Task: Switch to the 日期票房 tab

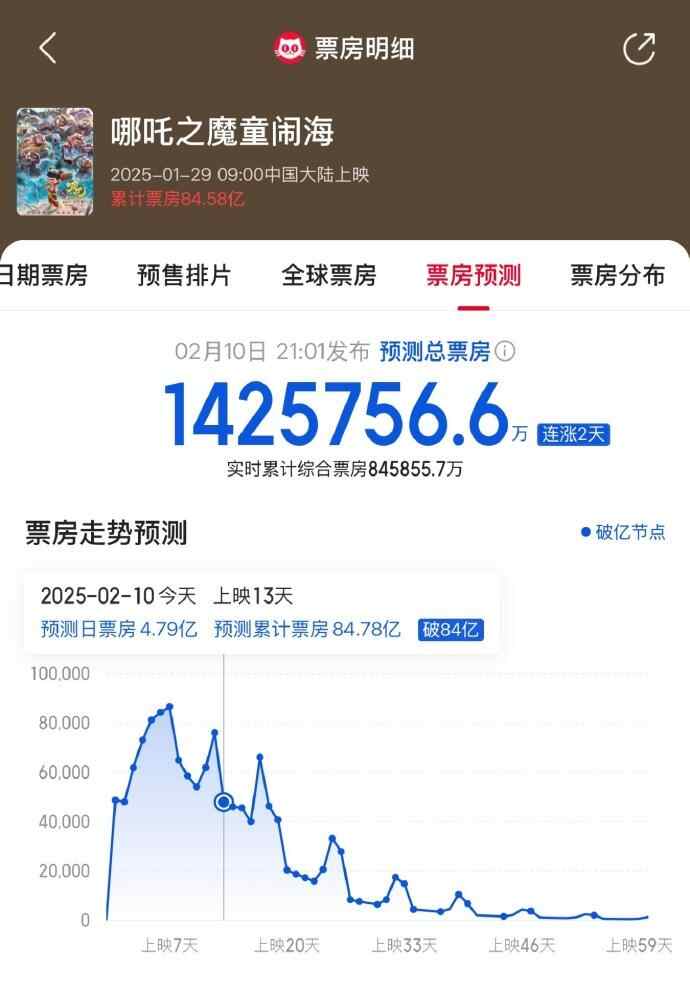Action: click(42, 276)
